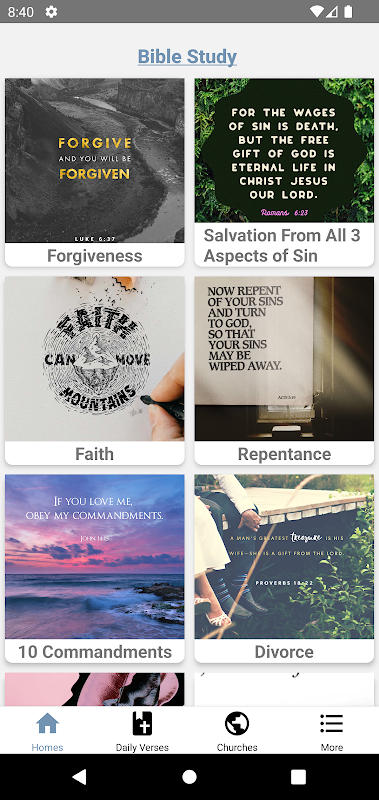The image size is (379, 800).
Task: Open Salvation From All 3 Aspects of Sin
Action: point(284,172)
